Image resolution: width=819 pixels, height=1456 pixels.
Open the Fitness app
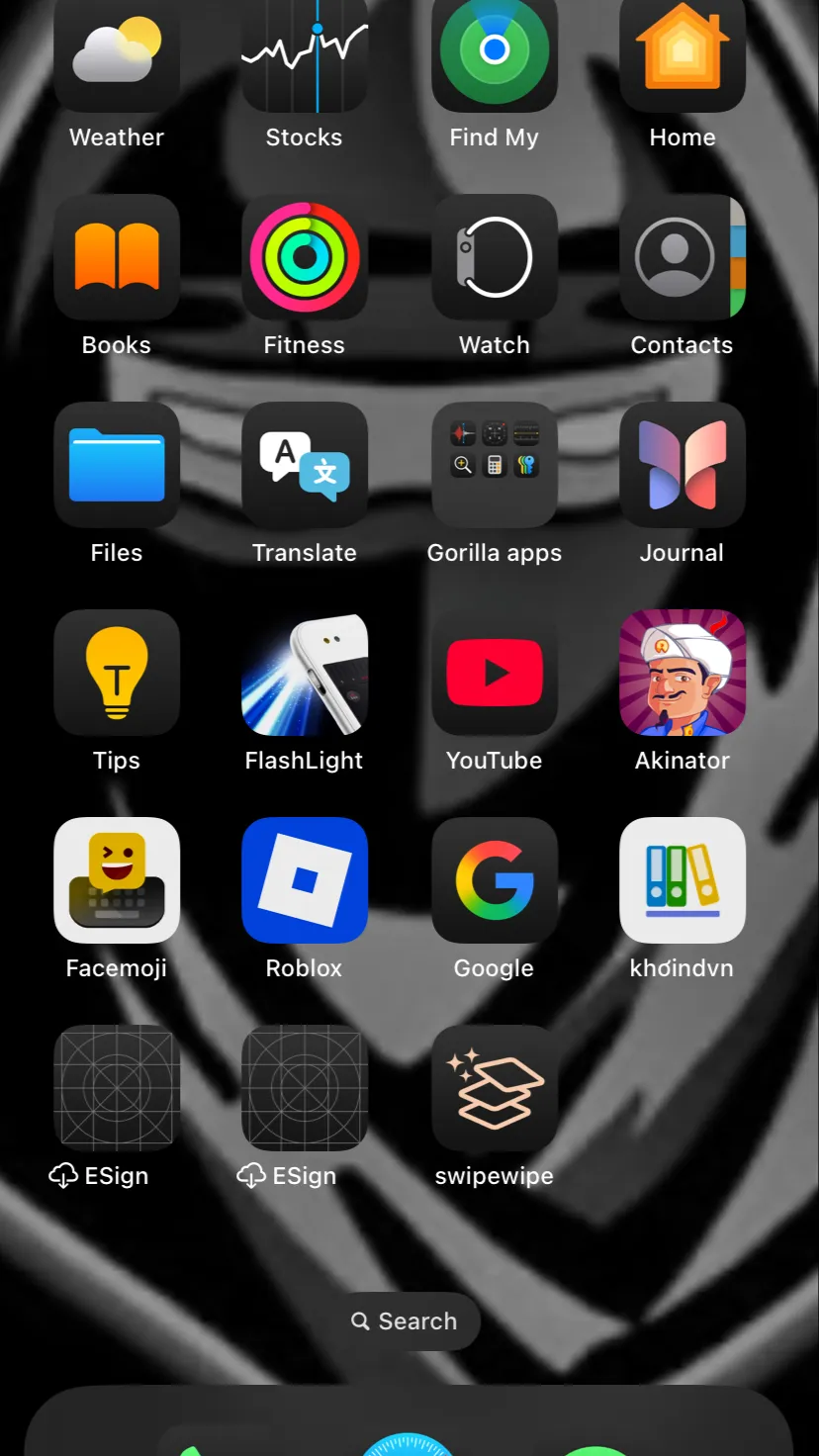coord(305,257)
